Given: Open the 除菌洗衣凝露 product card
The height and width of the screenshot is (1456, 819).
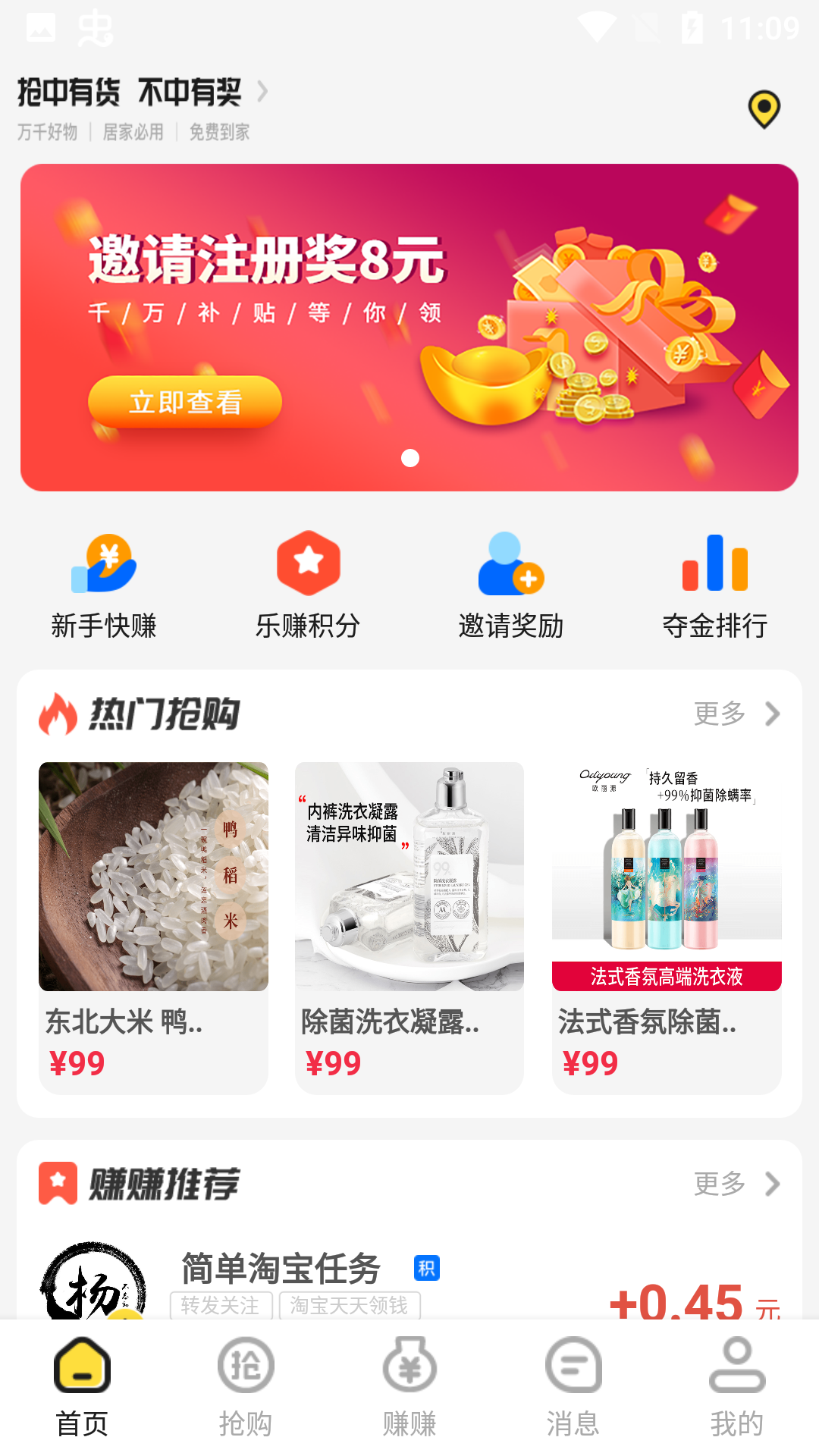Looking at the screenshot, I should coord(409,927).
